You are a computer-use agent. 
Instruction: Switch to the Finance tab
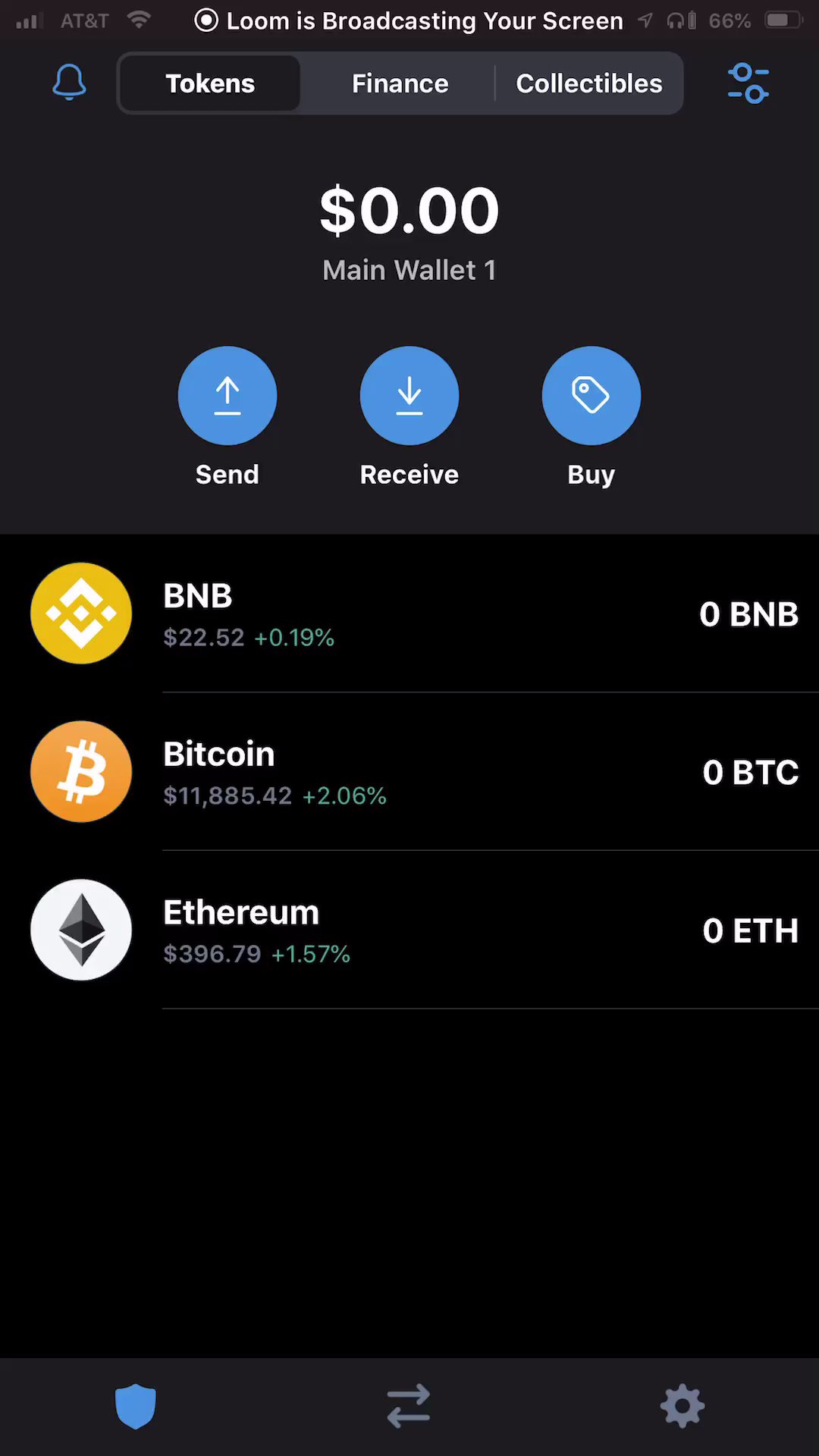pos(400,83)
